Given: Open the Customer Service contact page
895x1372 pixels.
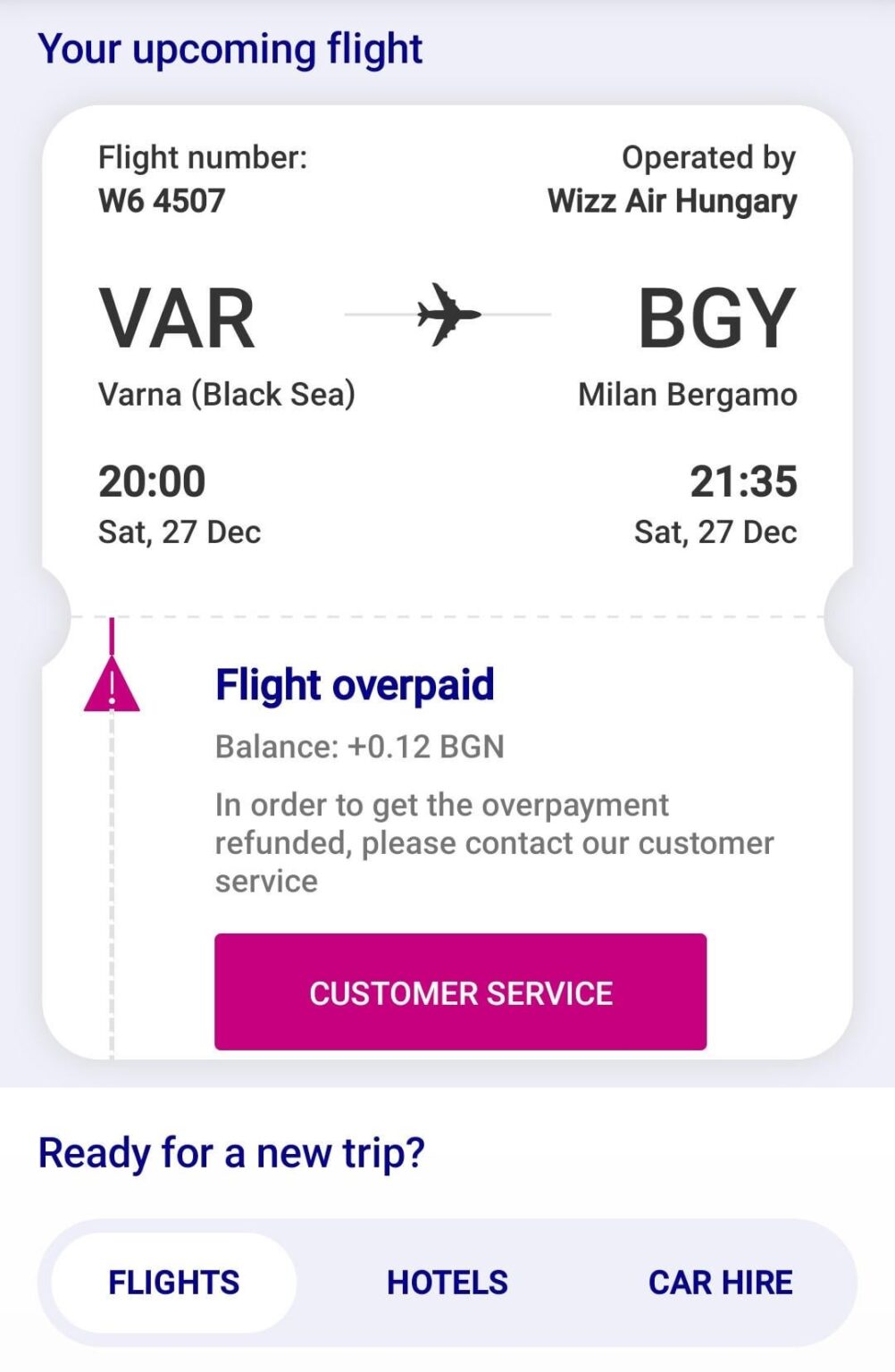Looking at the screenshot, I should click(x=459, y=991).
